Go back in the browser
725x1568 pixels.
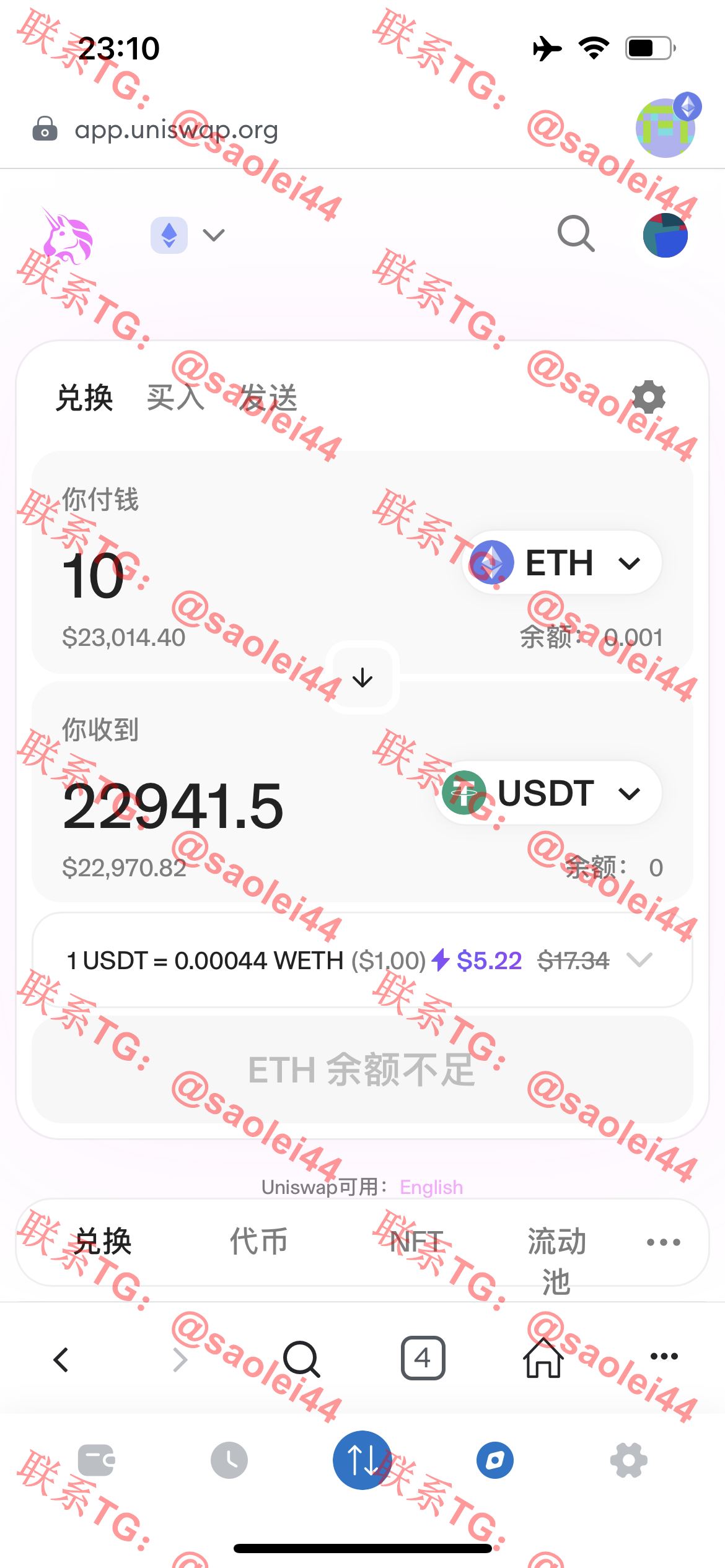point(61,1359)
